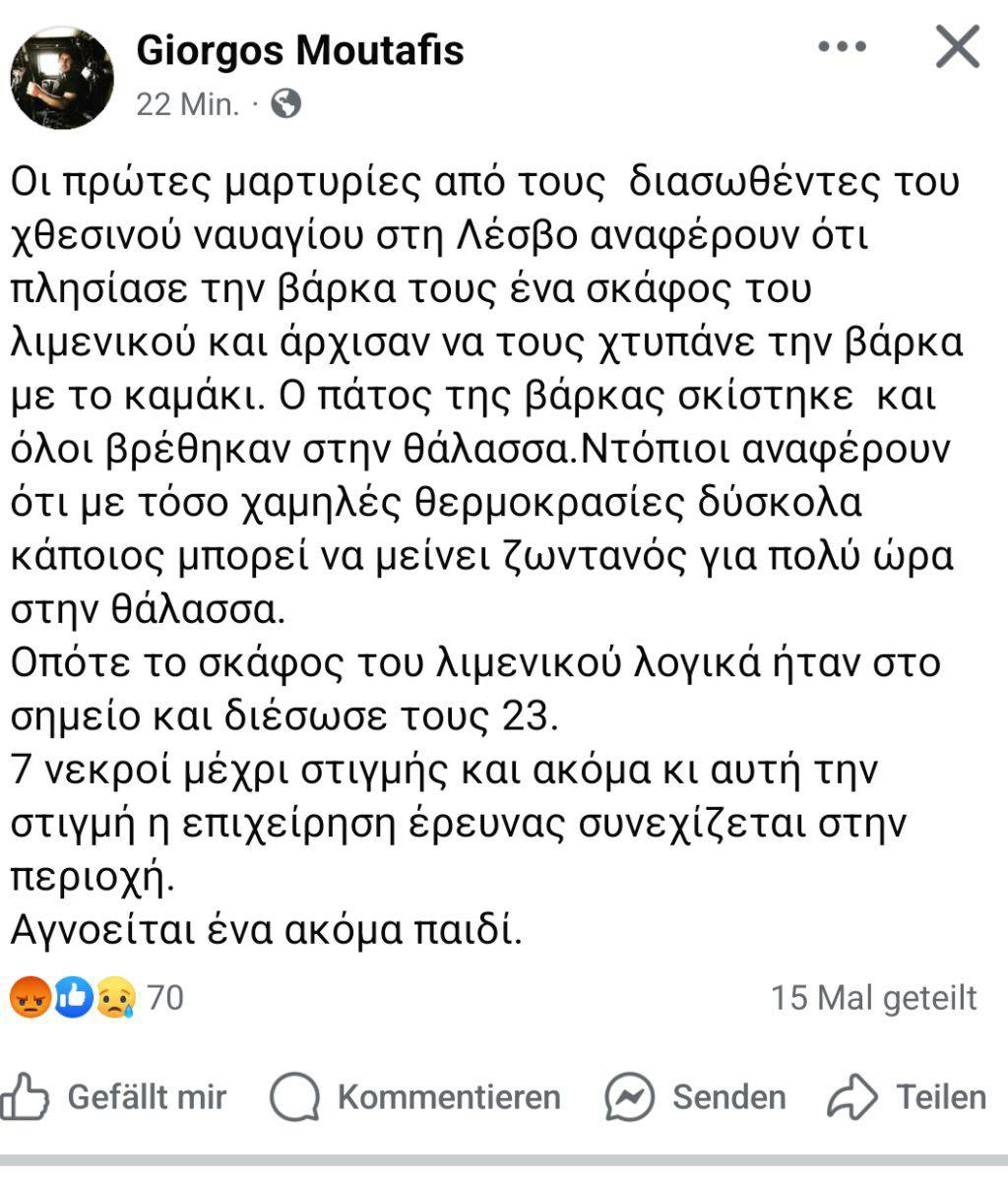Dismiss the post with the X button

pyautogui.click(x=957, y=47)
